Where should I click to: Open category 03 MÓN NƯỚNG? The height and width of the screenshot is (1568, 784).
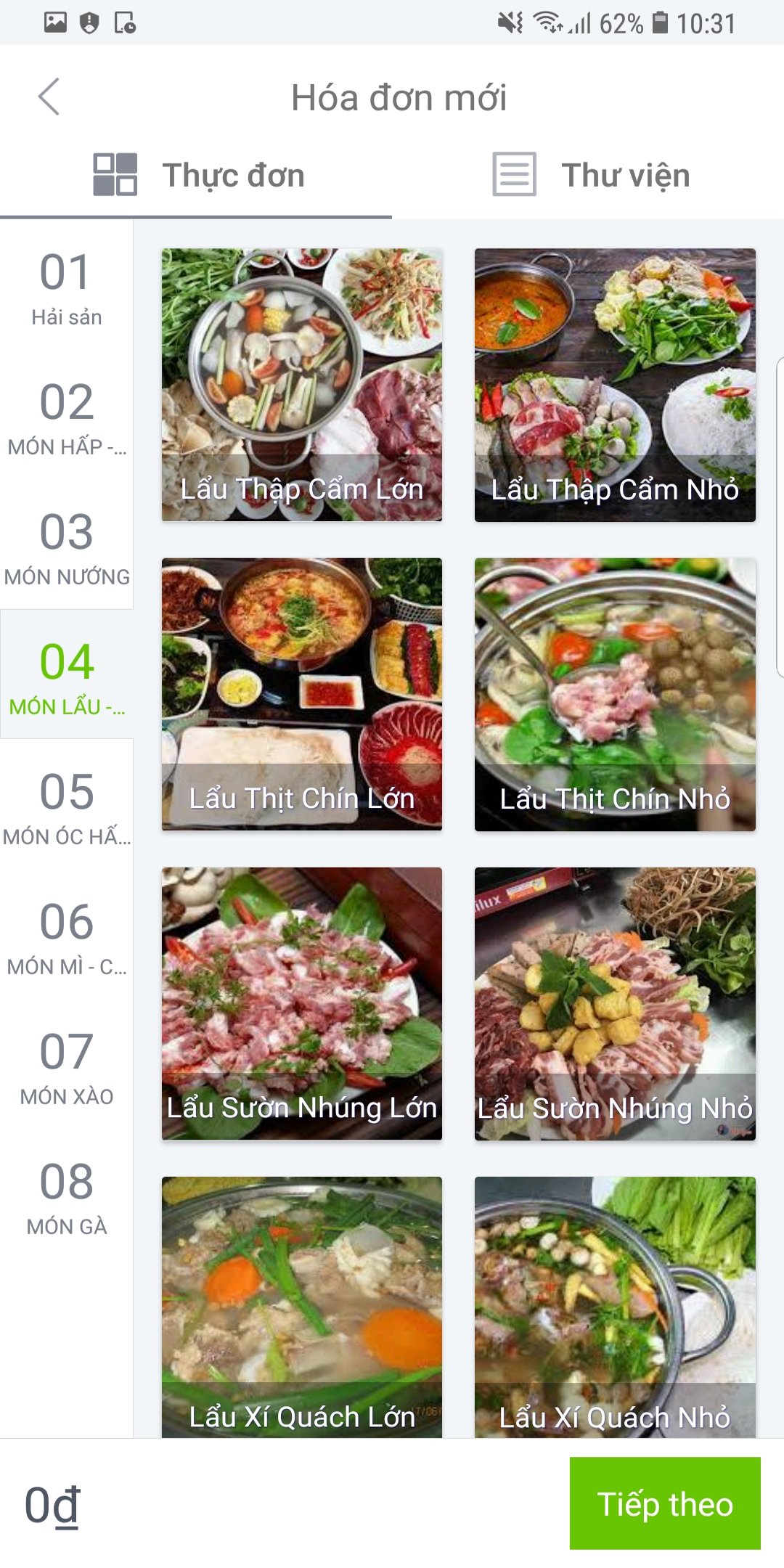(x=66, y=546)
